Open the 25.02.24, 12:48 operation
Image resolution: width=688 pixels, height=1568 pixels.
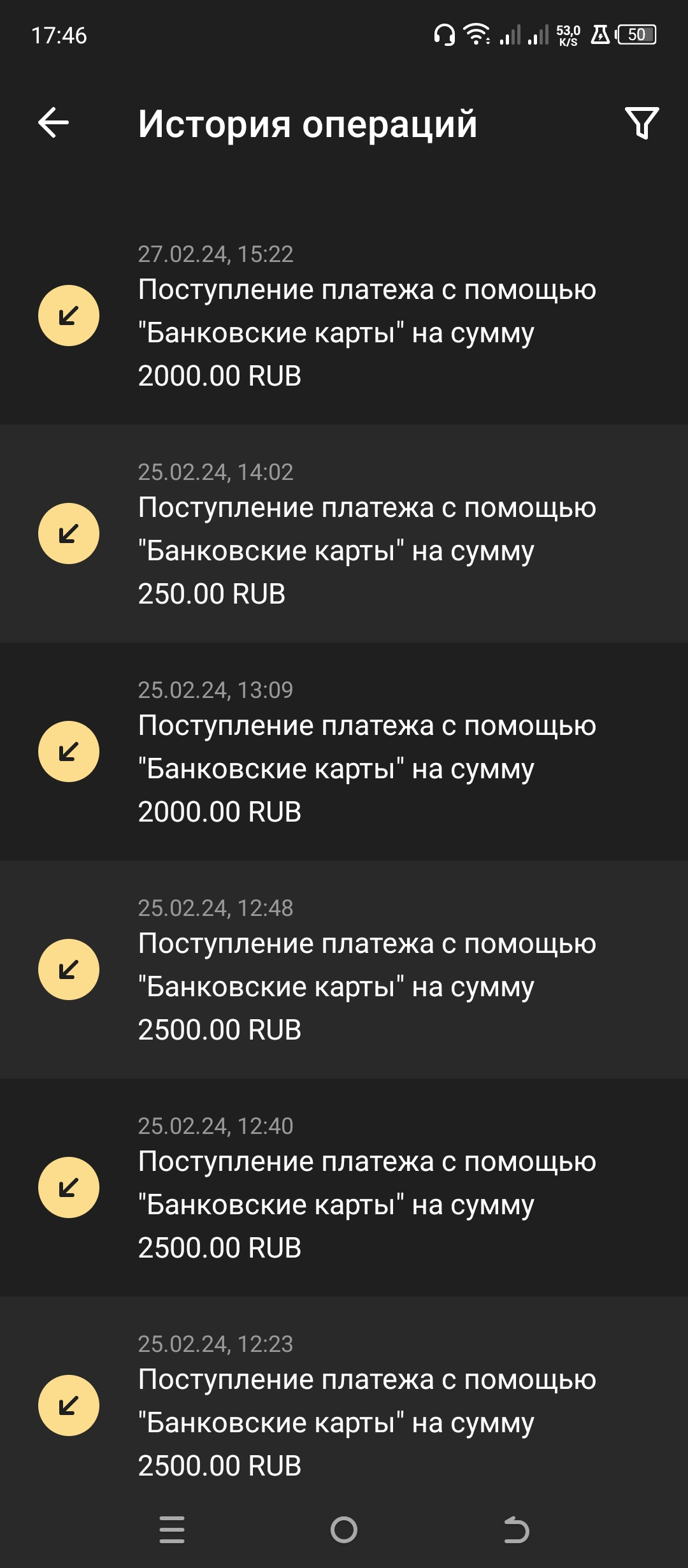(x=344, y=970)
